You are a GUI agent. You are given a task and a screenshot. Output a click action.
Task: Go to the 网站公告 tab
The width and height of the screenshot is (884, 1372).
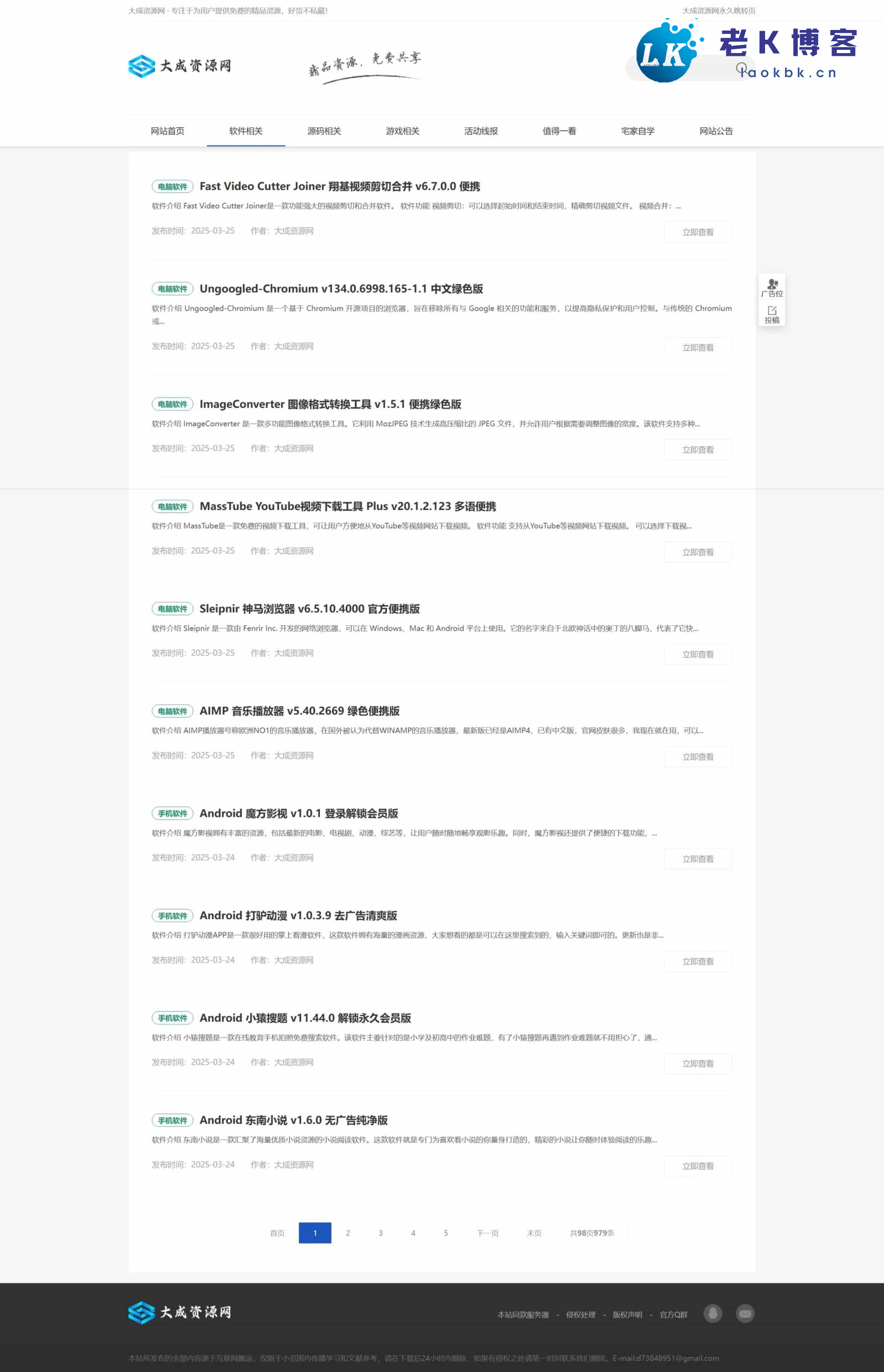716,131
